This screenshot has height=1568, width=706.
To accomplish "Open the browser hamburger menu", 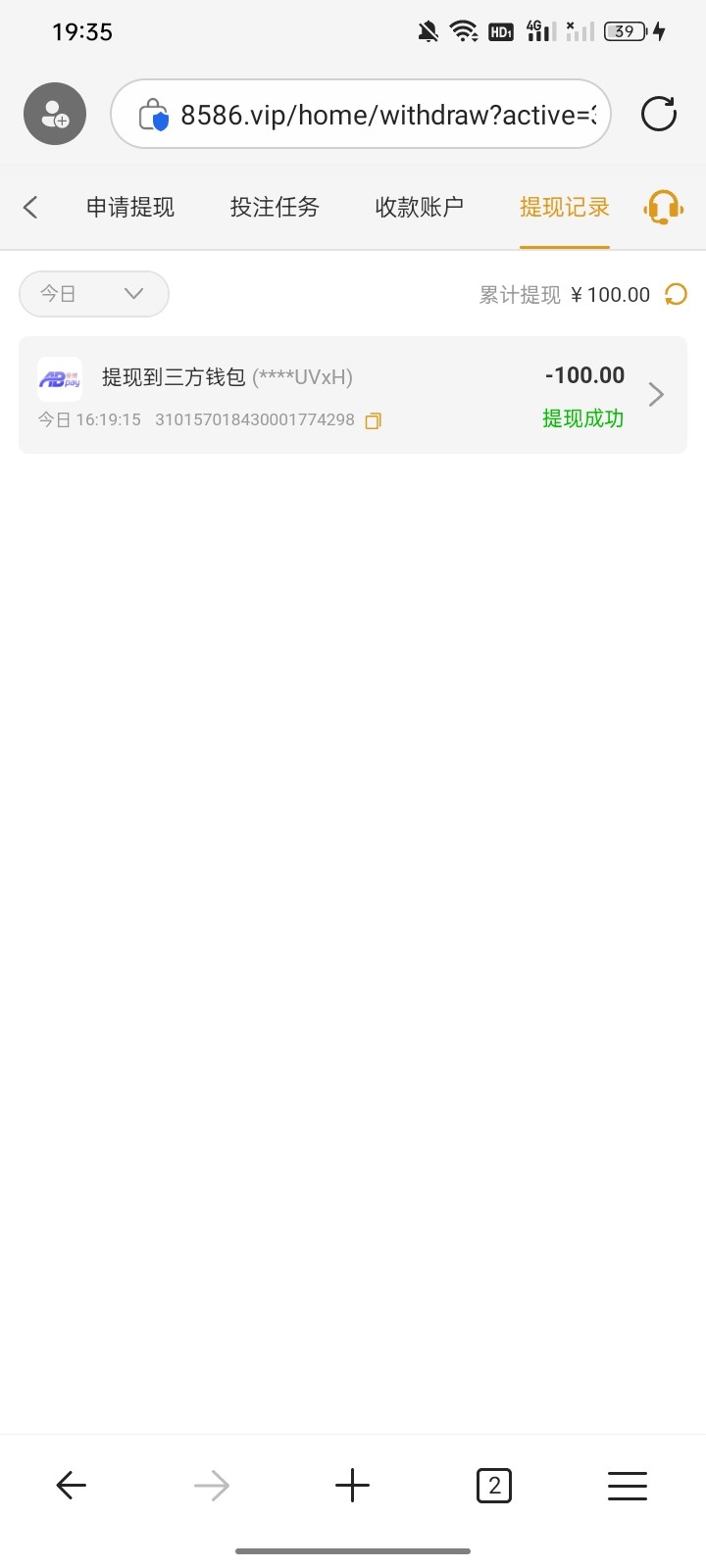I will tap(628, 1486).
